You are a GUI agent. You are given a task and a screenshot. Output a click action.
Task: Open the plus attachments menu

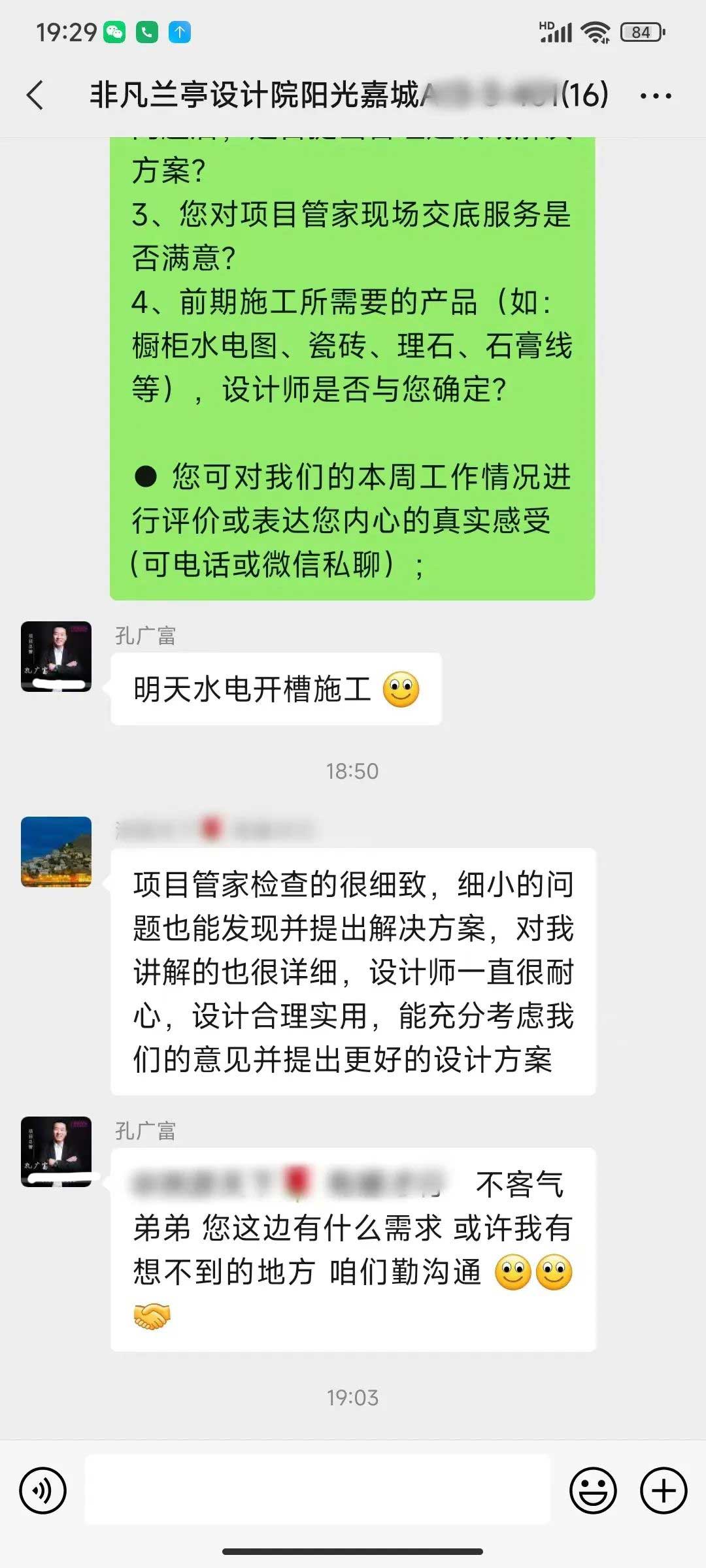(x=664, y=1491)
